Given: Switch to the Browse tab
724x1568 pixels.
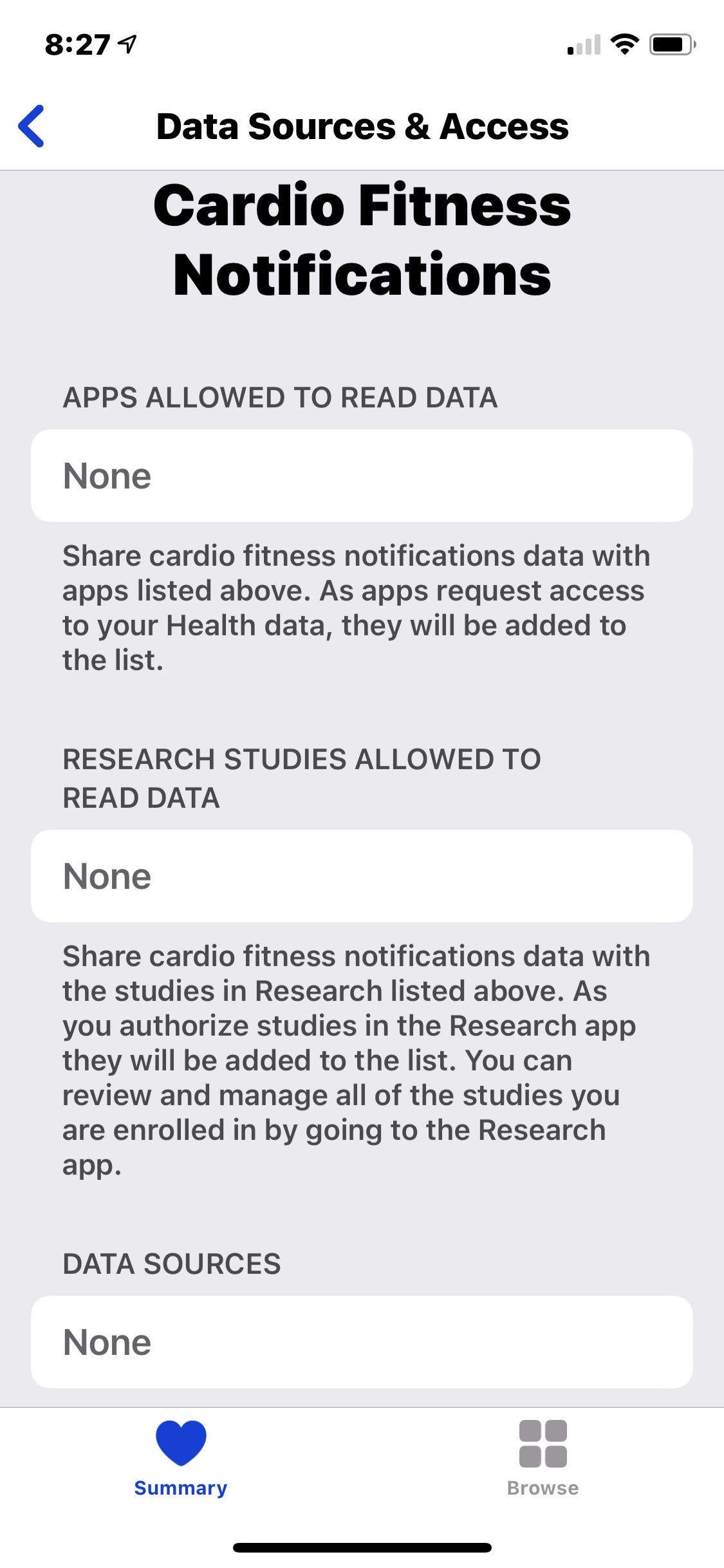Looking at the screenshot, I should [x=543, y=1459].
